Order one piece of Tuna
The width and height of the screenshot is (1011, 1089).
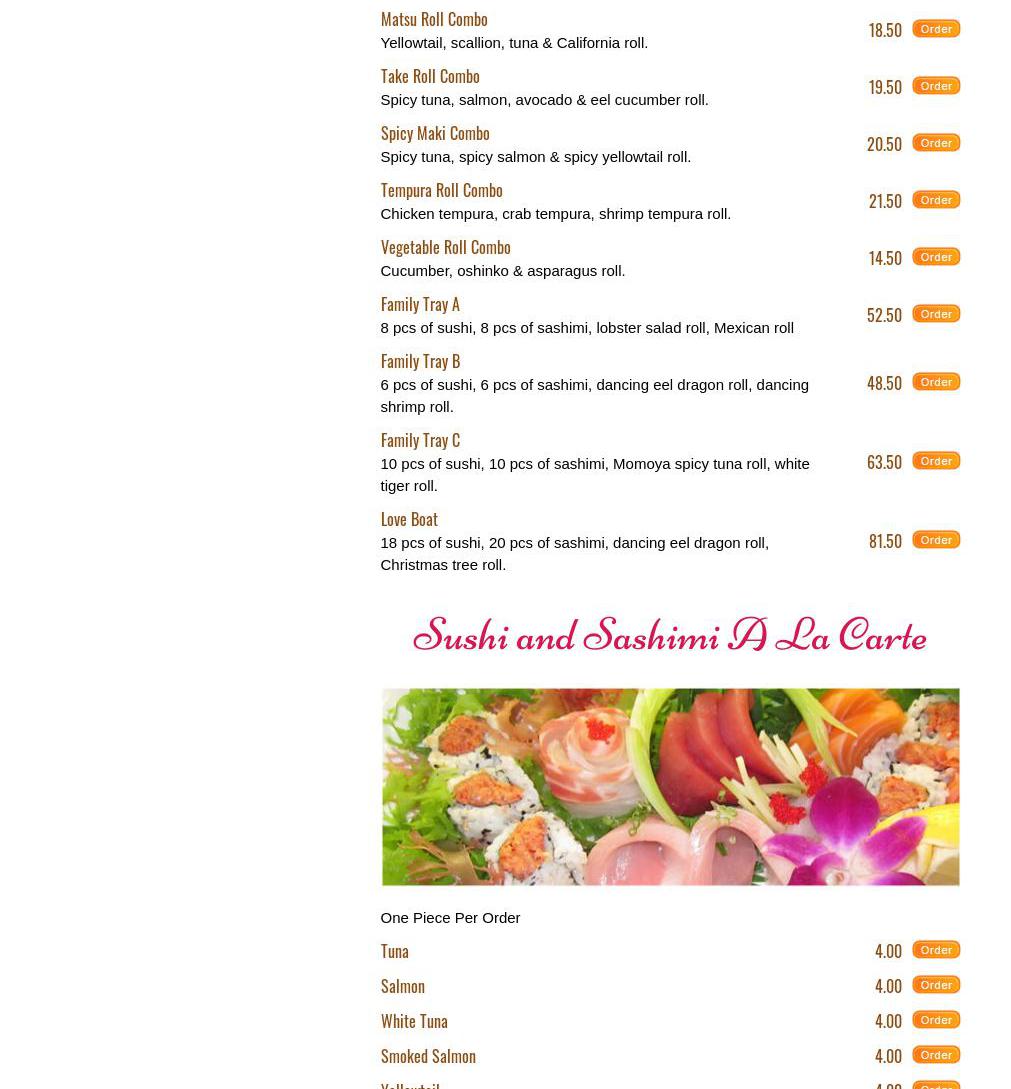coord(935,950)
